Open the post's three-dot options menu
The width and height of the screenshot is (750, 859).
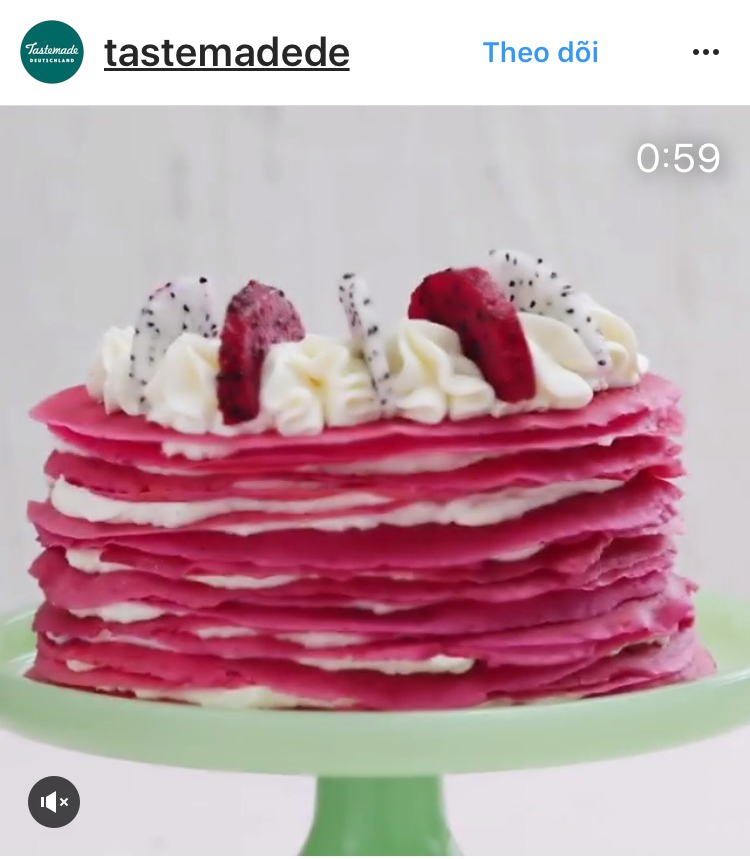tap(705, 52)
